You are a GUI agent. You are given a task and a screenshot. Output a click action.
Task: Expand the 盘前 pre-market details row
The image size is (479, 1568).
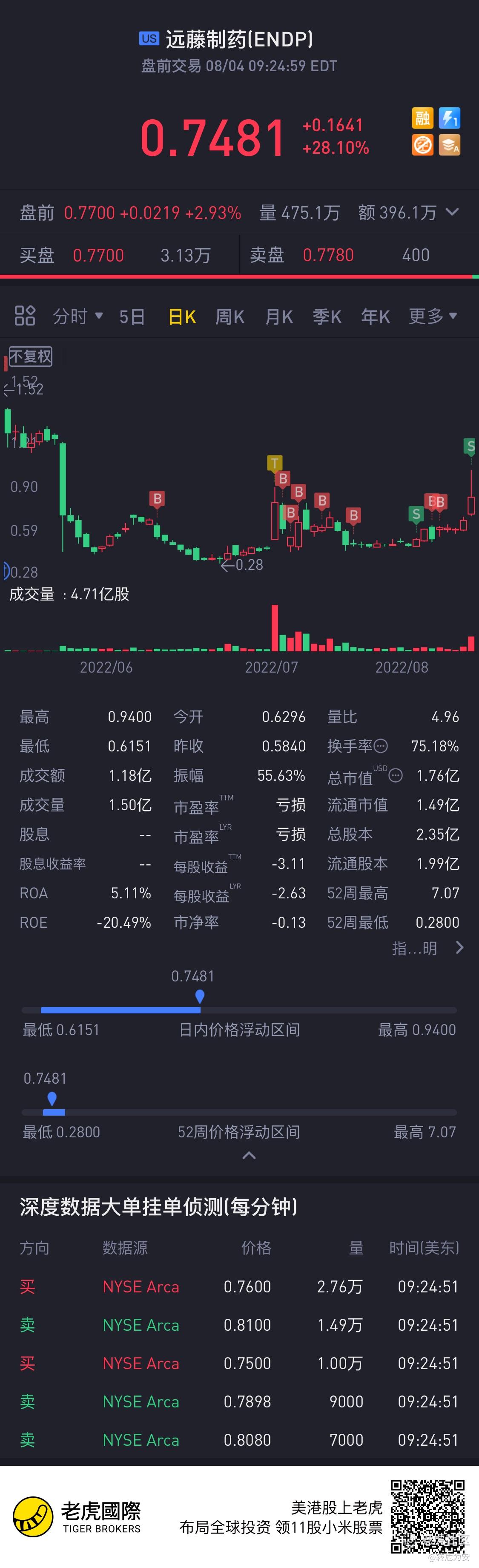pos(452,212)
